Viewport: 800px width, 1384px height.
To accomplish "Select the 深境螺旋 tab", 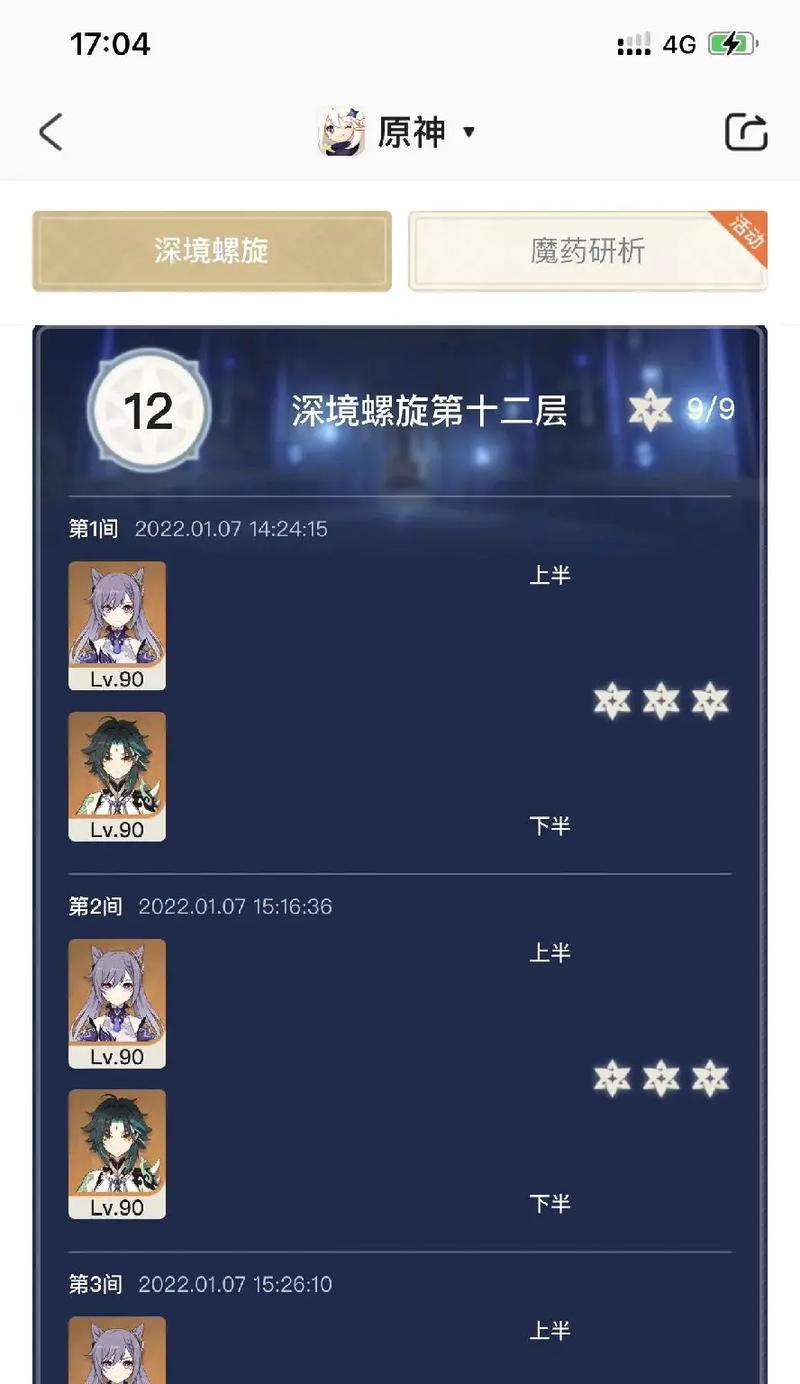I will point(212,251).
